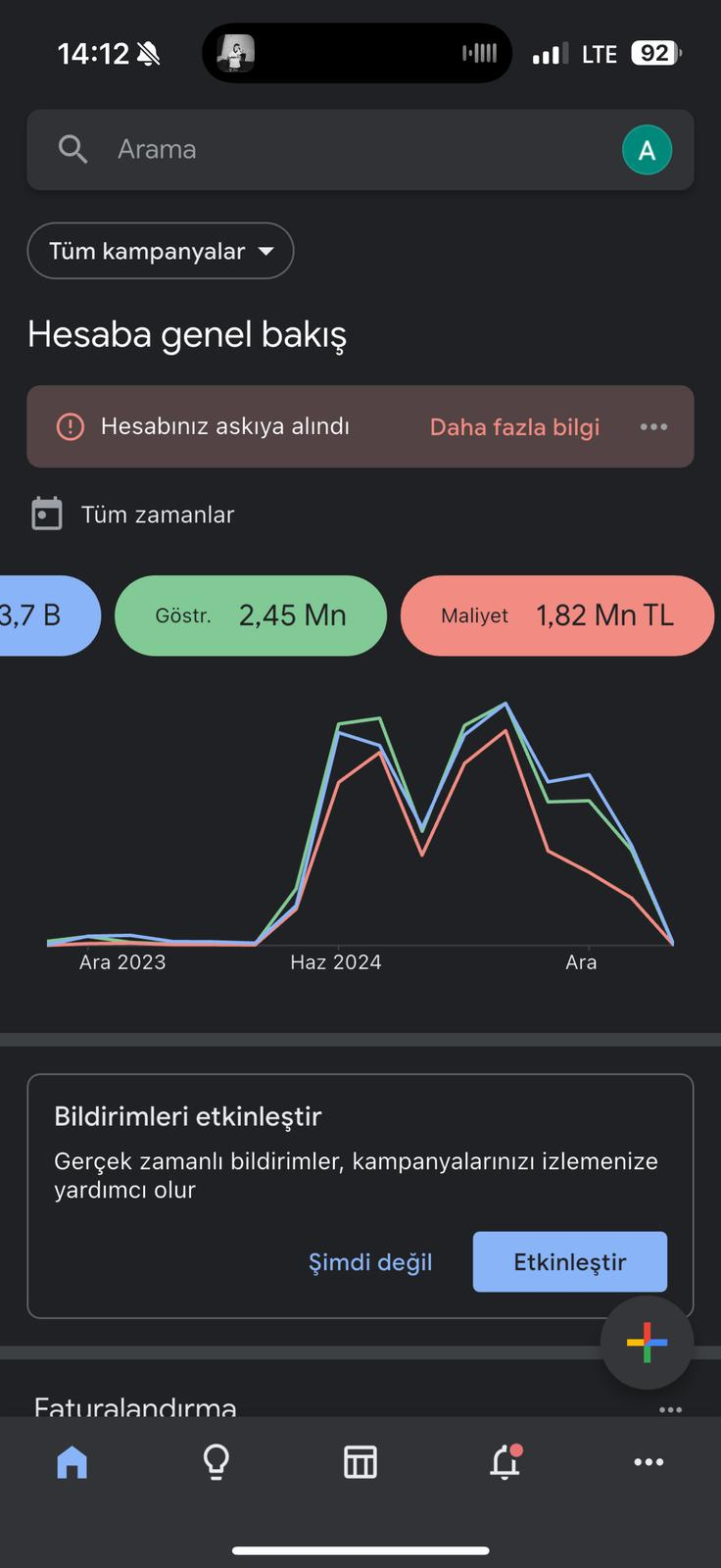Change the Tüm zamanlar date range
This screenshot has height=1568, width=721.
(x=133, y=514)
